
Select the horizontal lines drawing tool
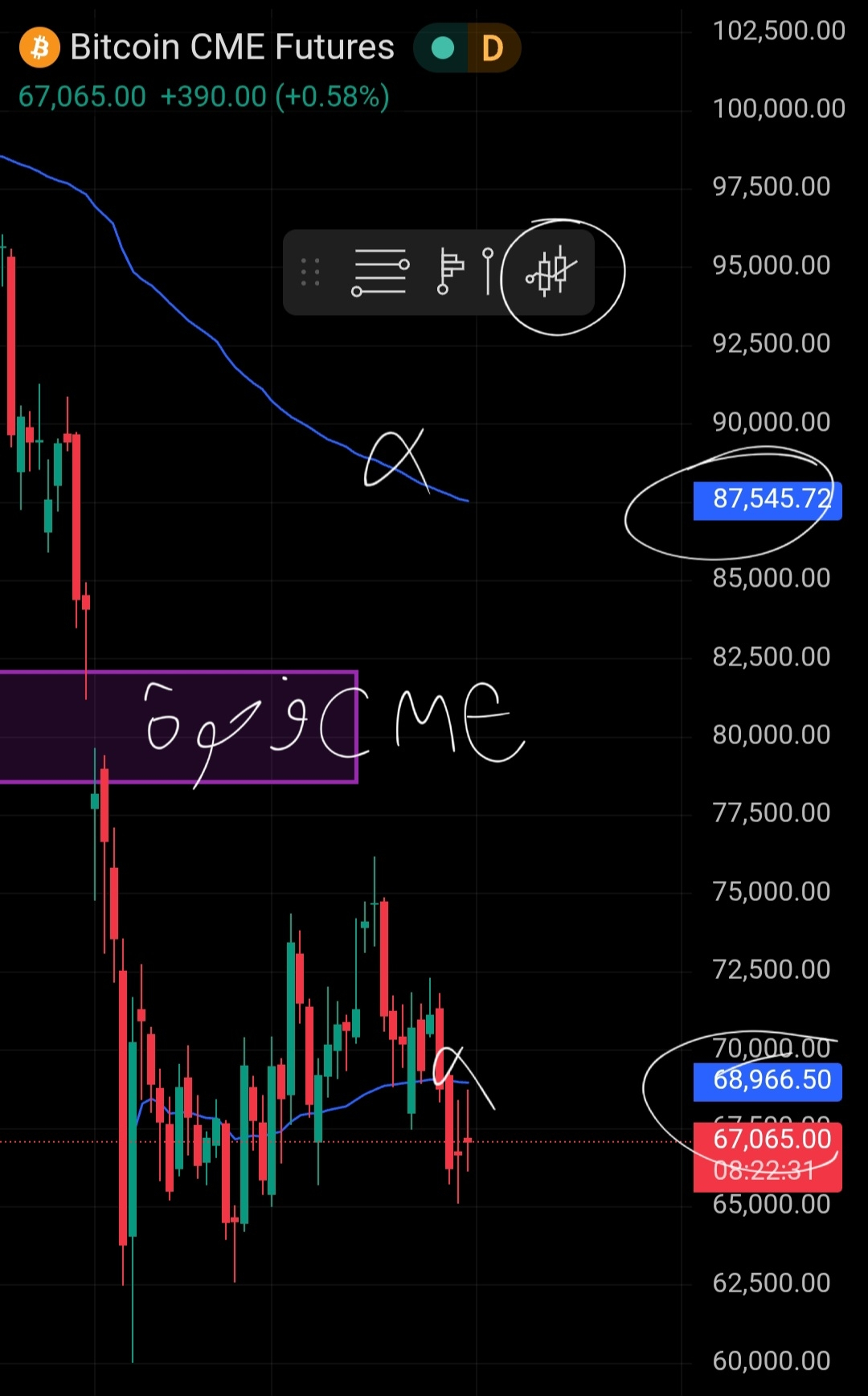(x=380, y=272)
